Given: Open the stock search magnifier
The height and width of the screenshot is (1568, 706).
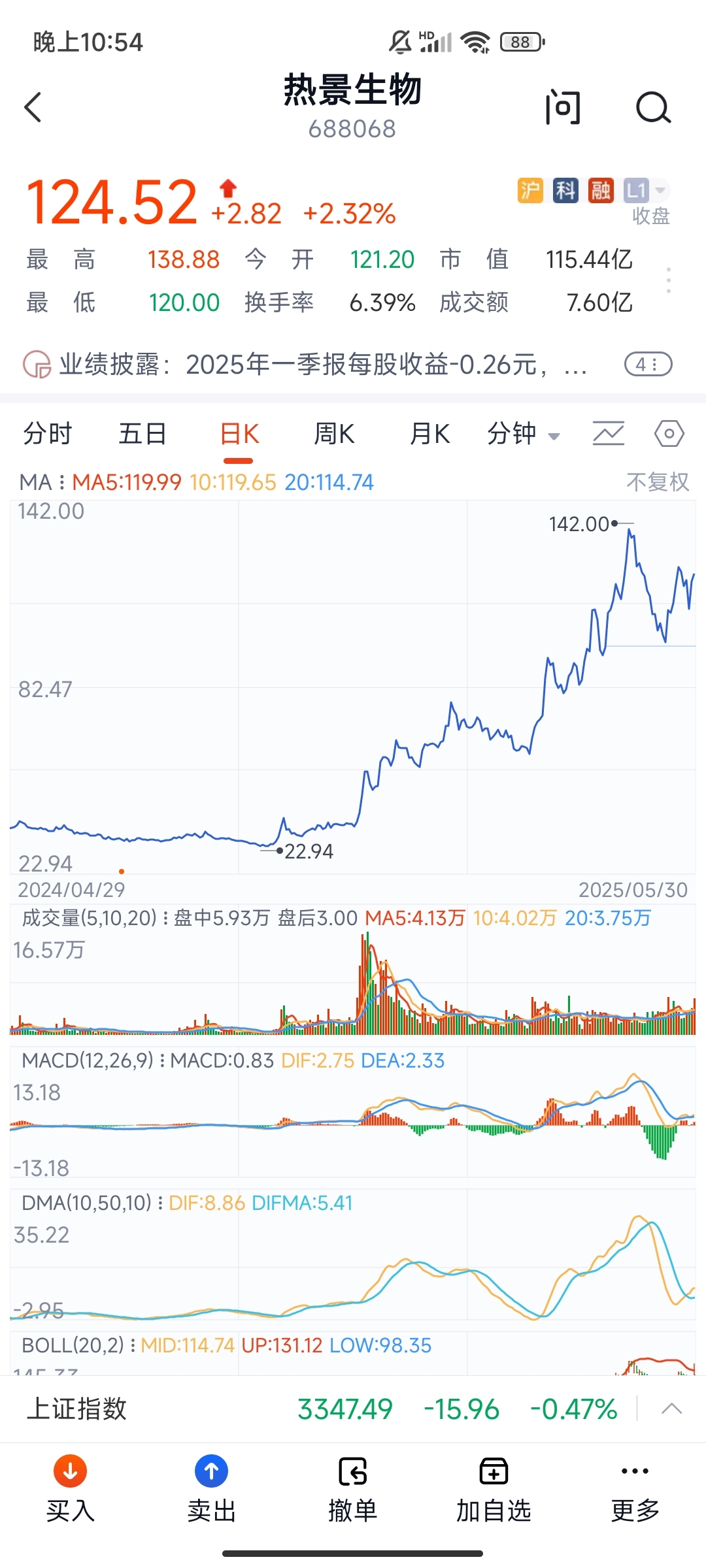Looking at the screenshot, I should pyautogui.click(x=654, y=107).
